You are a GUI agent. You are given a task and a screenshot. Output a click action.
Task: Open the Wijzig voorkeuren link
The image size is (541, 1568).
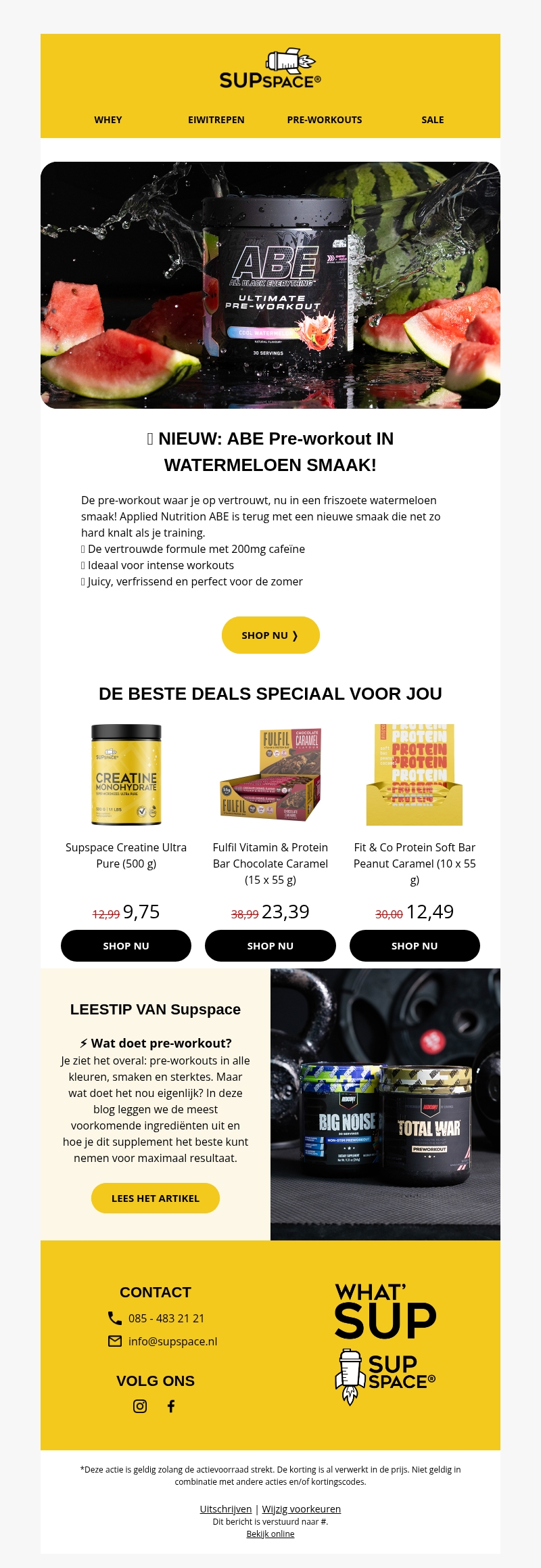point(302,1509)
